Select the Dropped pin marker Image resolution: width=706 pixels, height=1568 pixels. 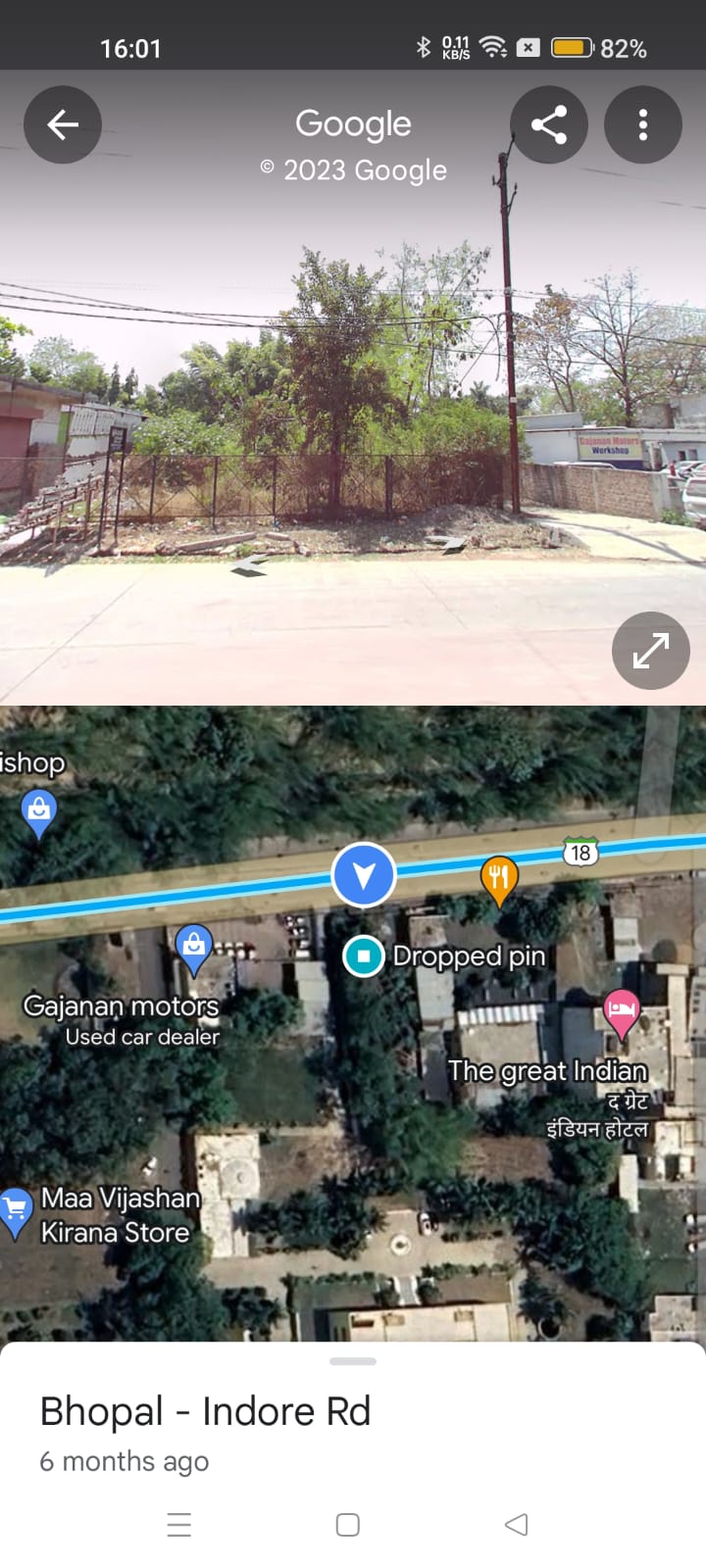(364, 955)
